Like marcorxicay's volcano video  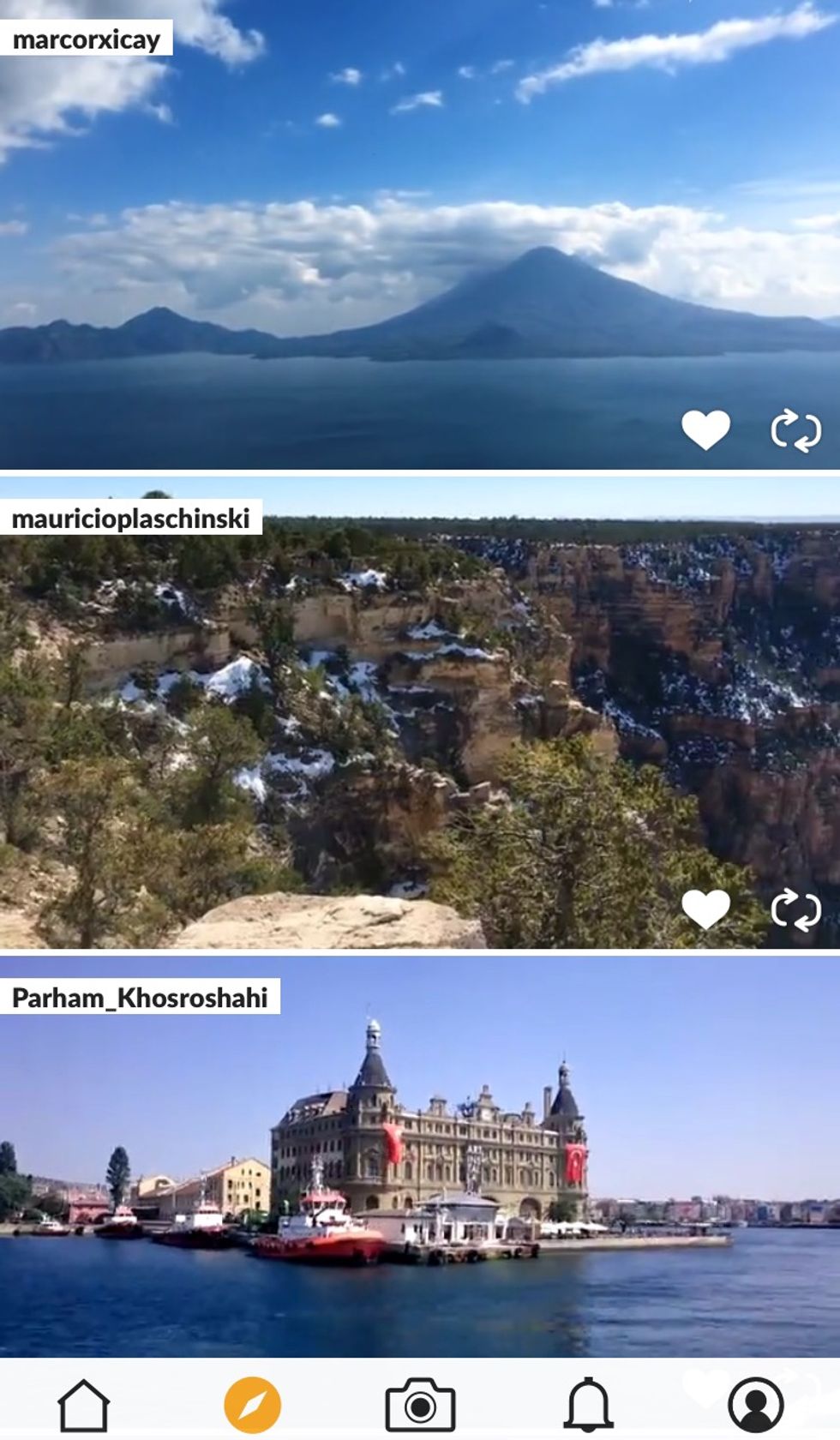[705, 429]
